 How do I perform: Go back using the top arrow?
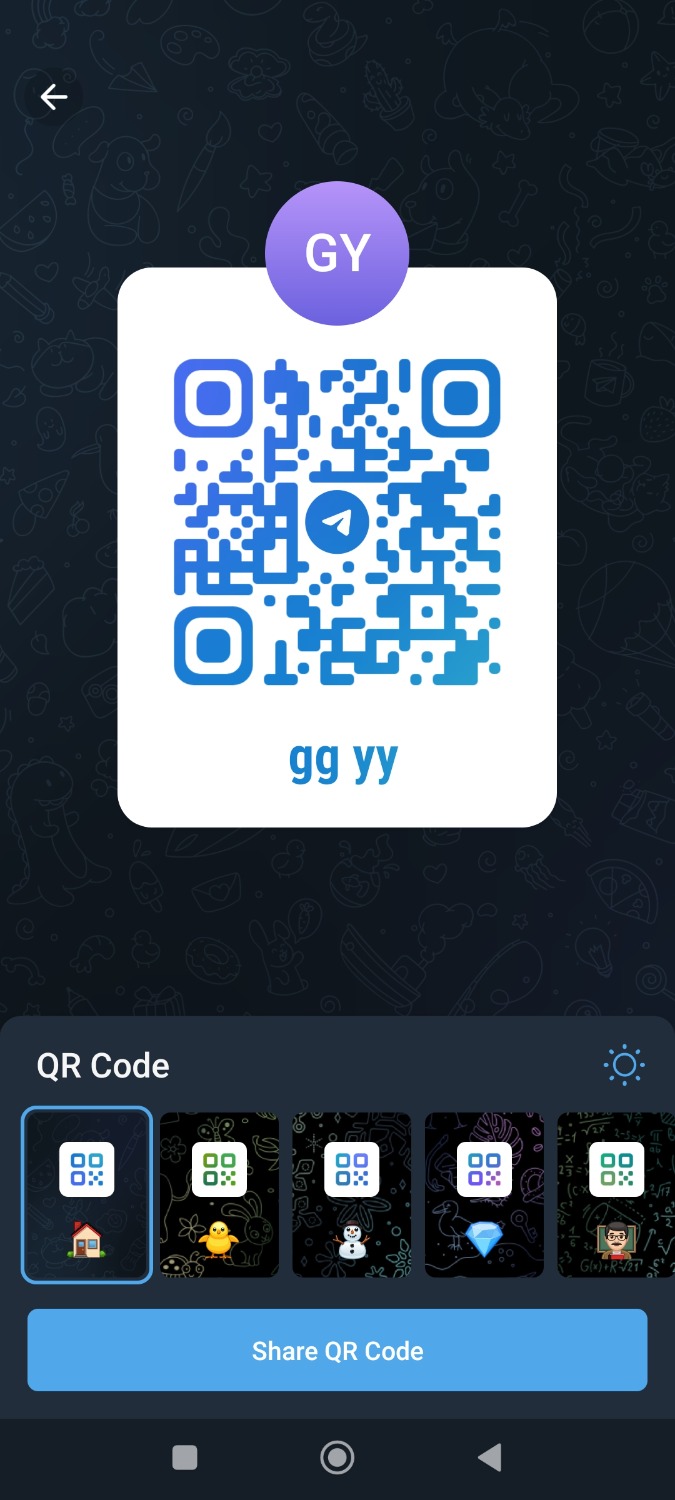pyautogui.click(x=53, y=97)
